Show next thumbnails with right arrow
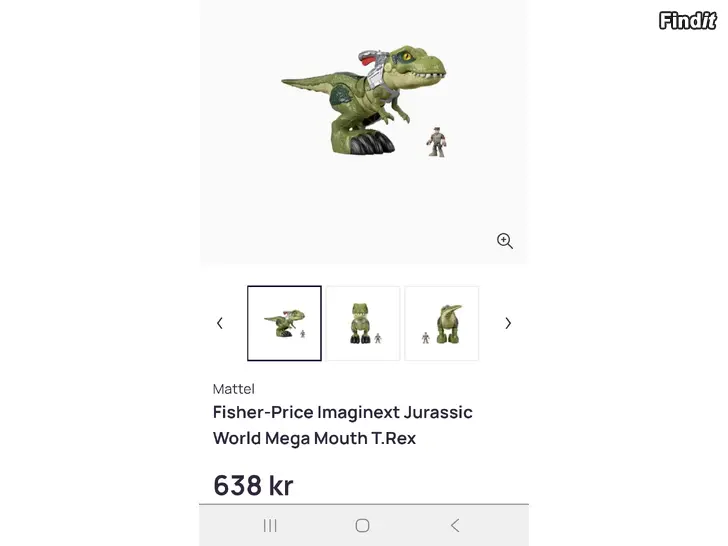The width and height of the screenshot is (728, 546). [508, 323]
